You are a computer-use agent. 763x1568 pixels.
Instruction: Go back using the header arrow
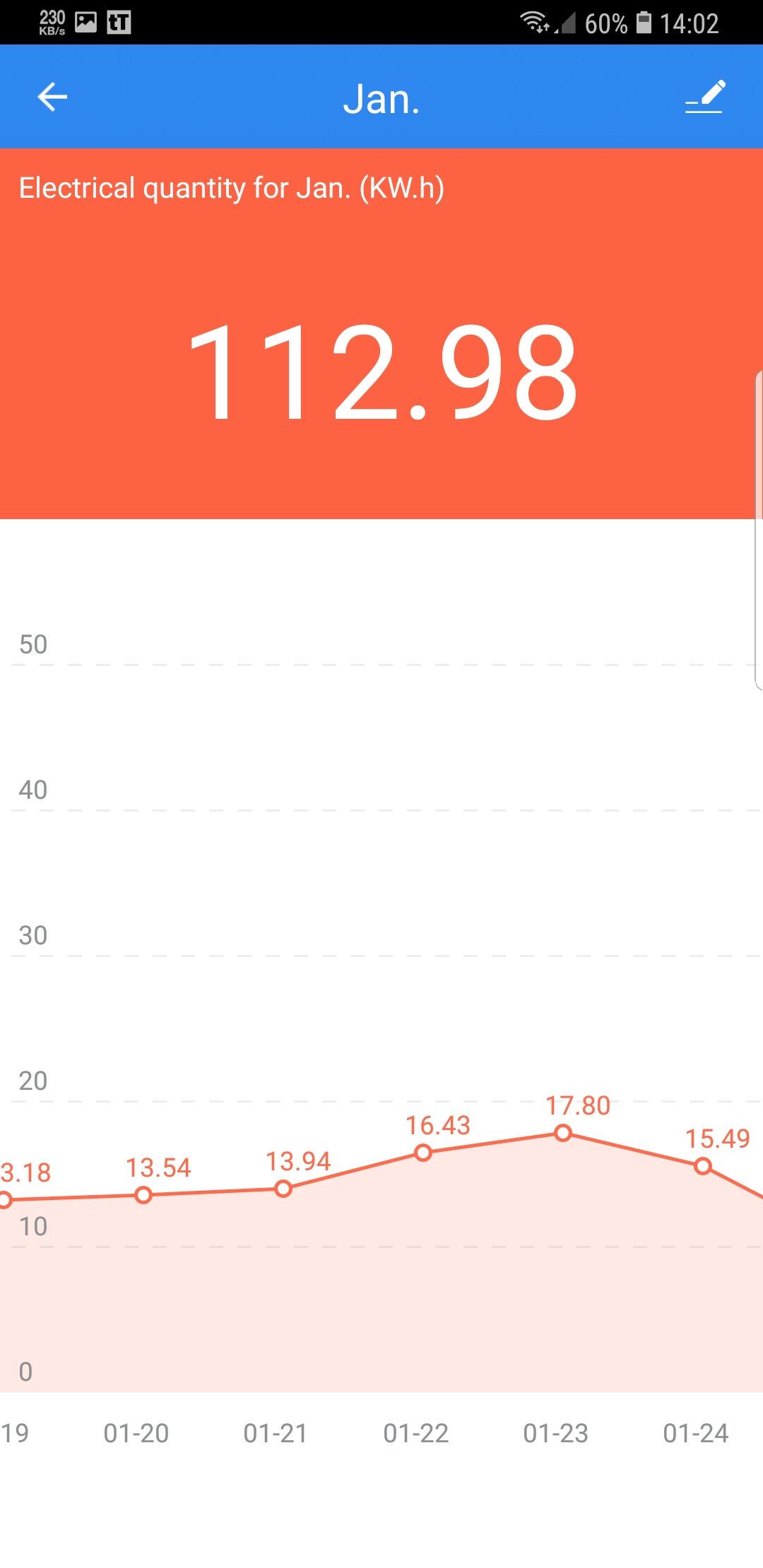coord(52,97)
